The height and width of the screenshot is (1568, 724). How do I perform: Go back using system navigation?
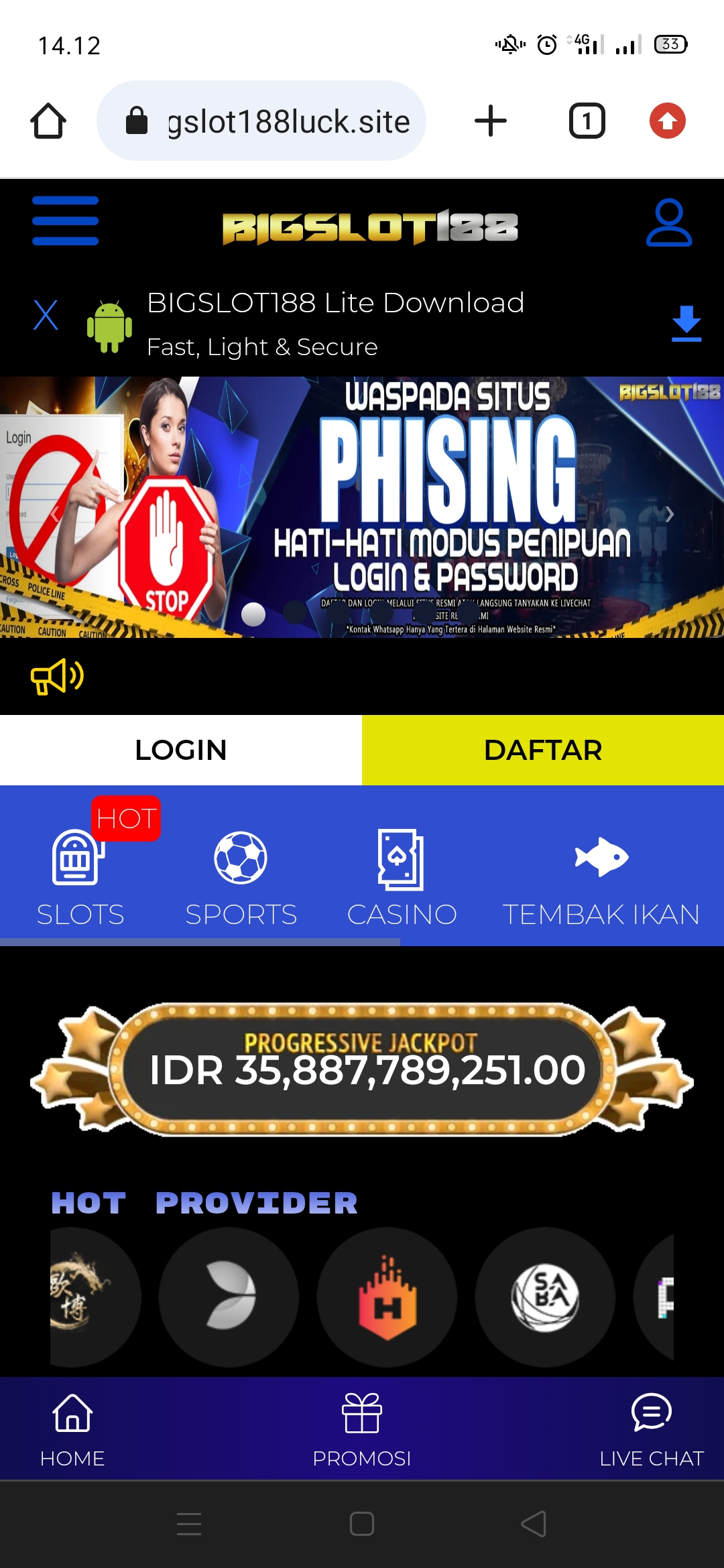[x=534, y=1524]
